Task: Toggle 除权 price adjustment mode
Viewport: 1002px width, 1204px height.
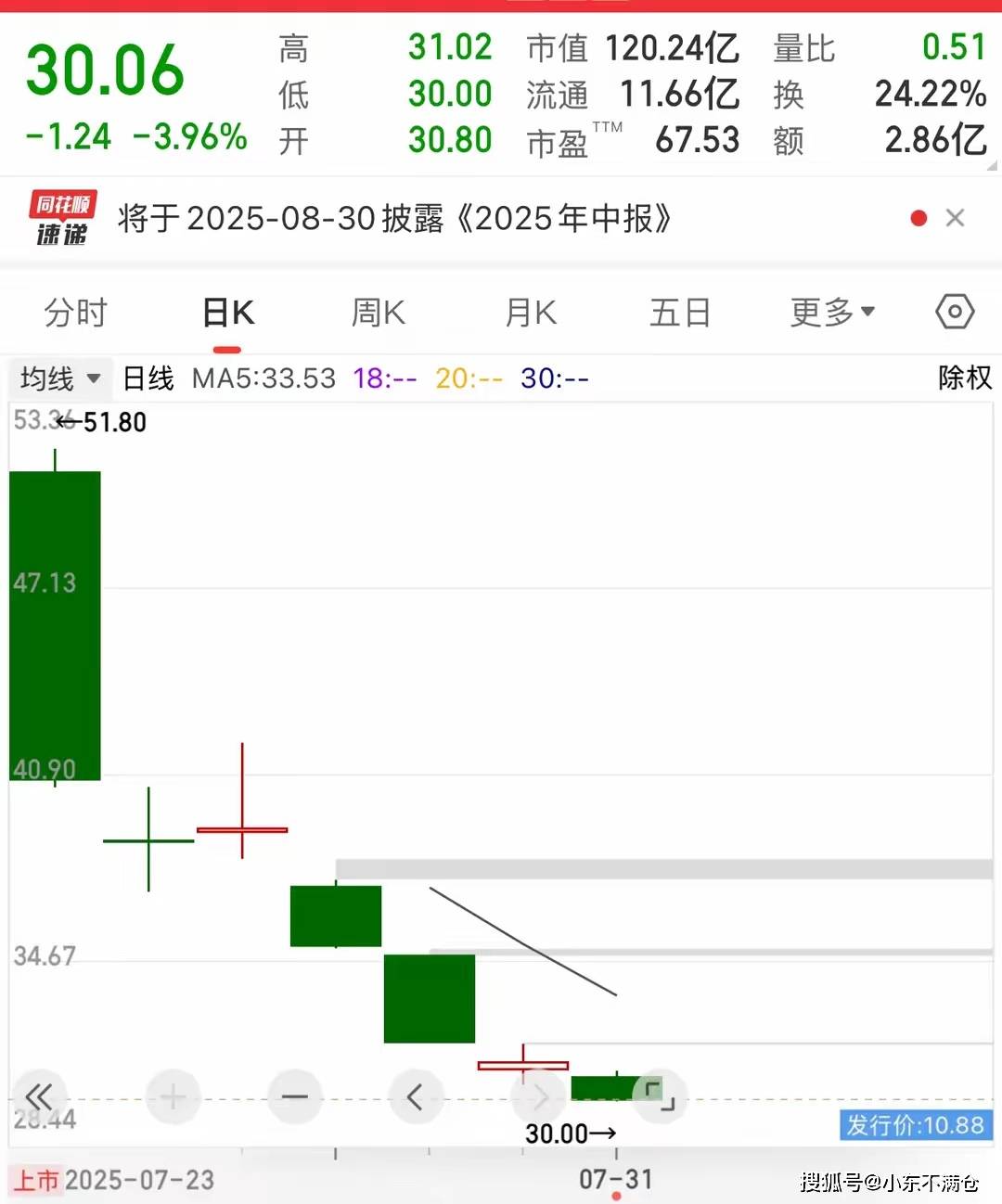Action: [x=965, y=378]
